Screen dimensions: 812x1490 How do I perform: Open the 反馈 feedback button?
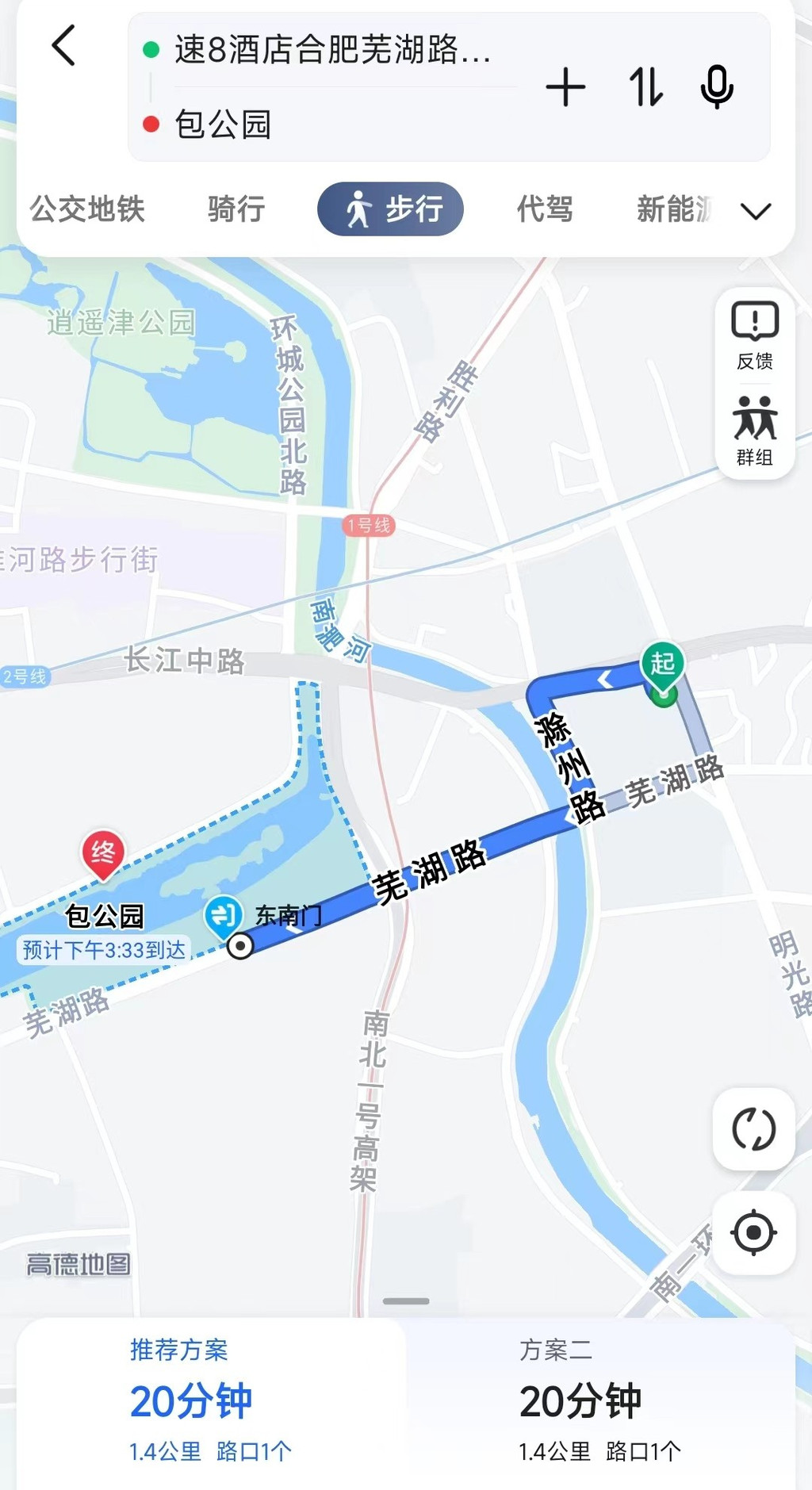click(x=755, y=336)
